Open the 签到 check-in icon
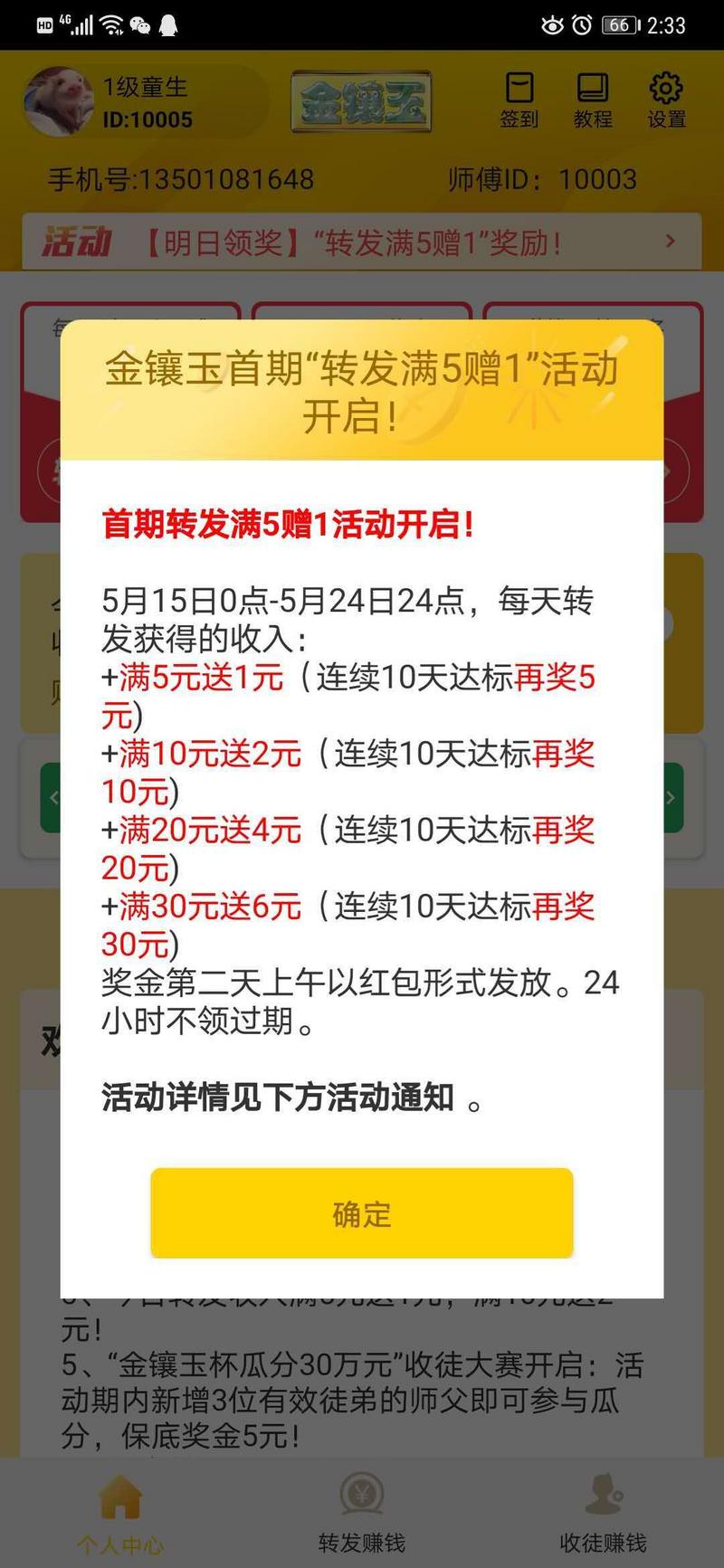Screen dimensions: 724x1568 click(x=519, y=100)
